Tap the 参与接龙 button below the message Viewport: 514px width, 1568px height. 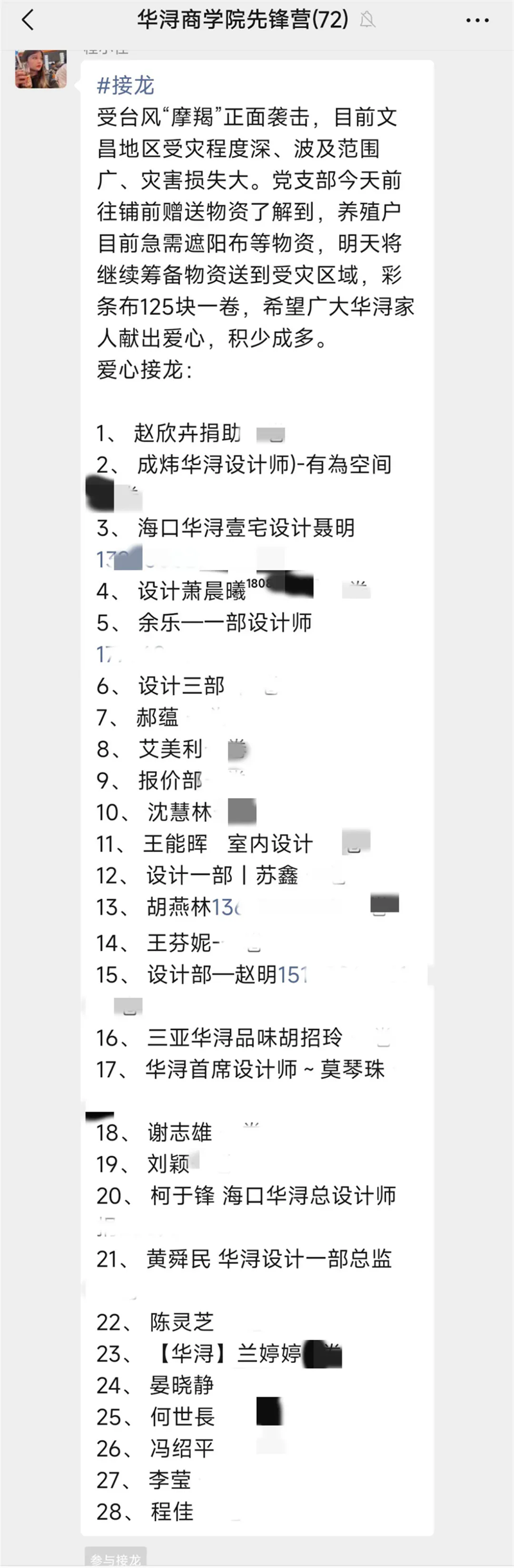pos(116,1558)
